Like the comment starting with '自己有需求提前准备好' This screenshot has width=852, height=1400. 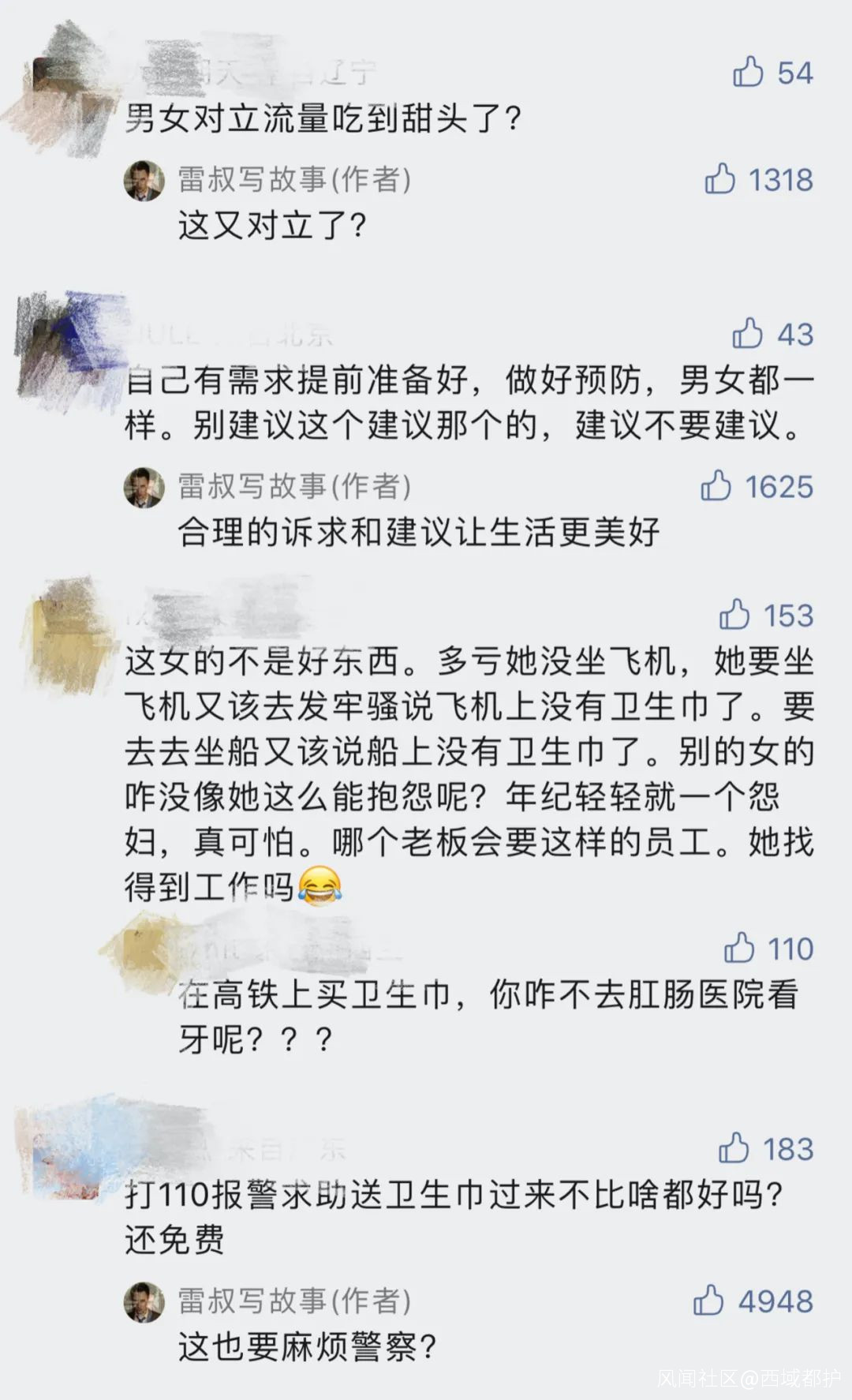[748, 334]
